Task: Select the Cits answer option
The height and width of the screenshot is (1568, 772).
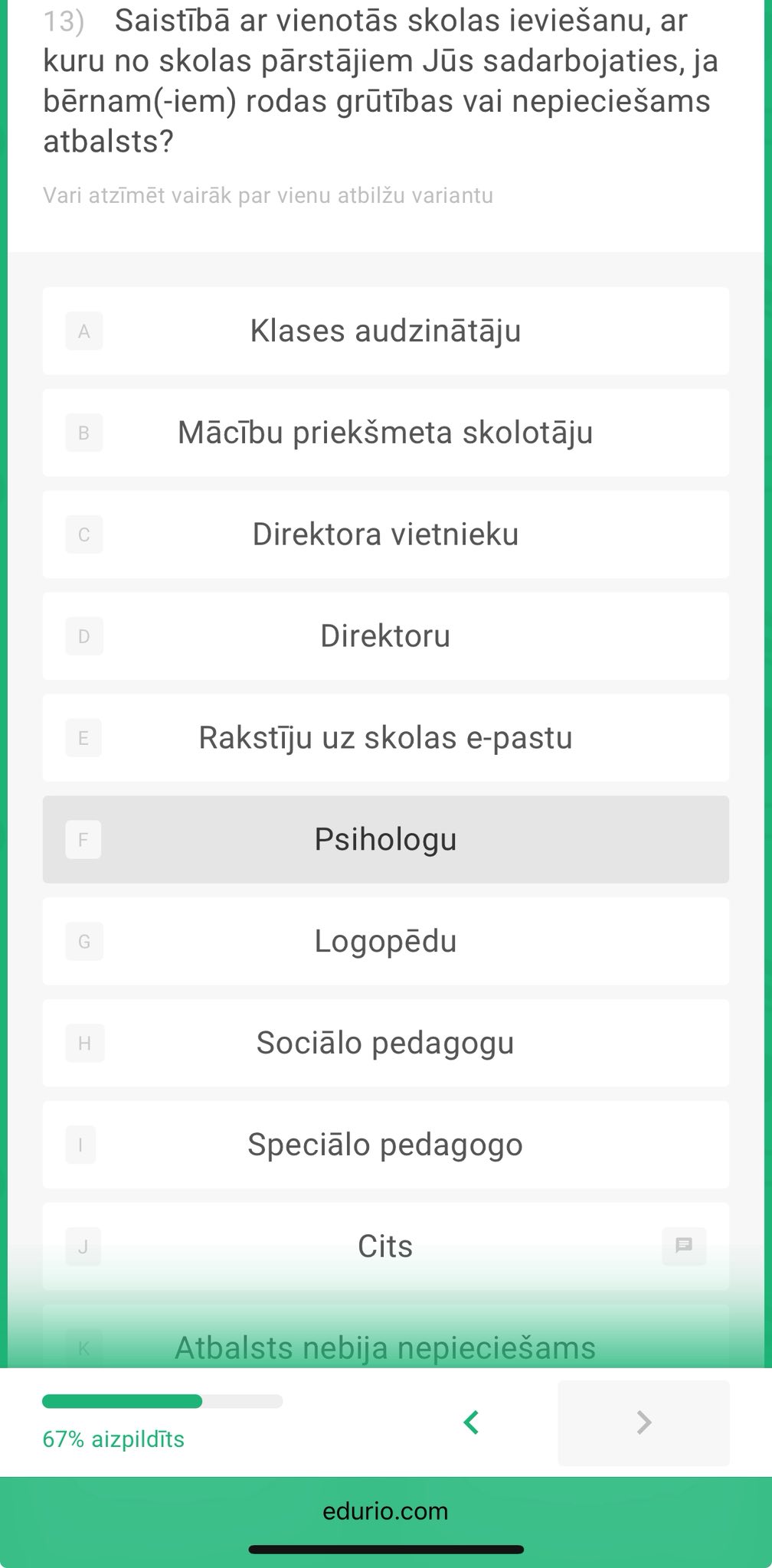Action: [x=385, y=1246]
